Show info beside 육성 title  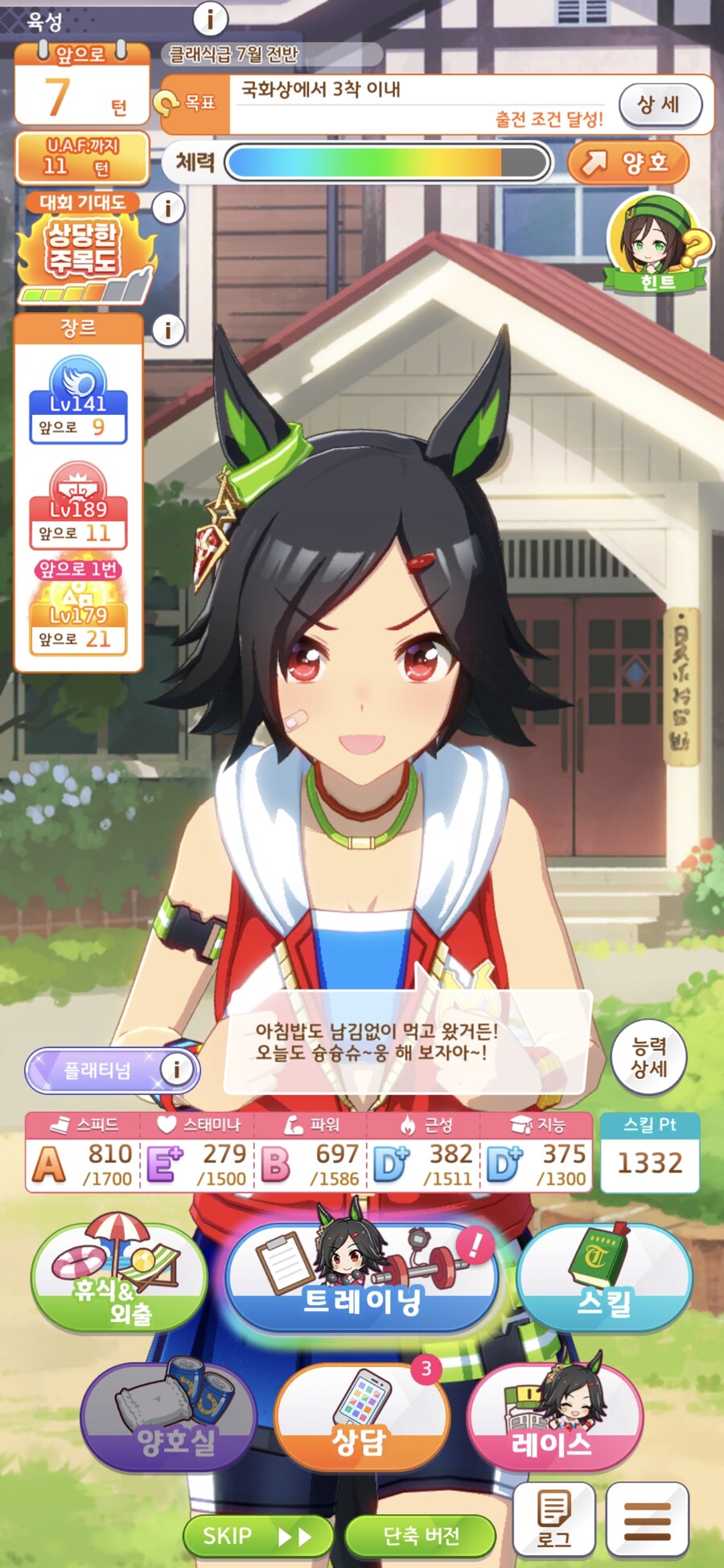211,18
